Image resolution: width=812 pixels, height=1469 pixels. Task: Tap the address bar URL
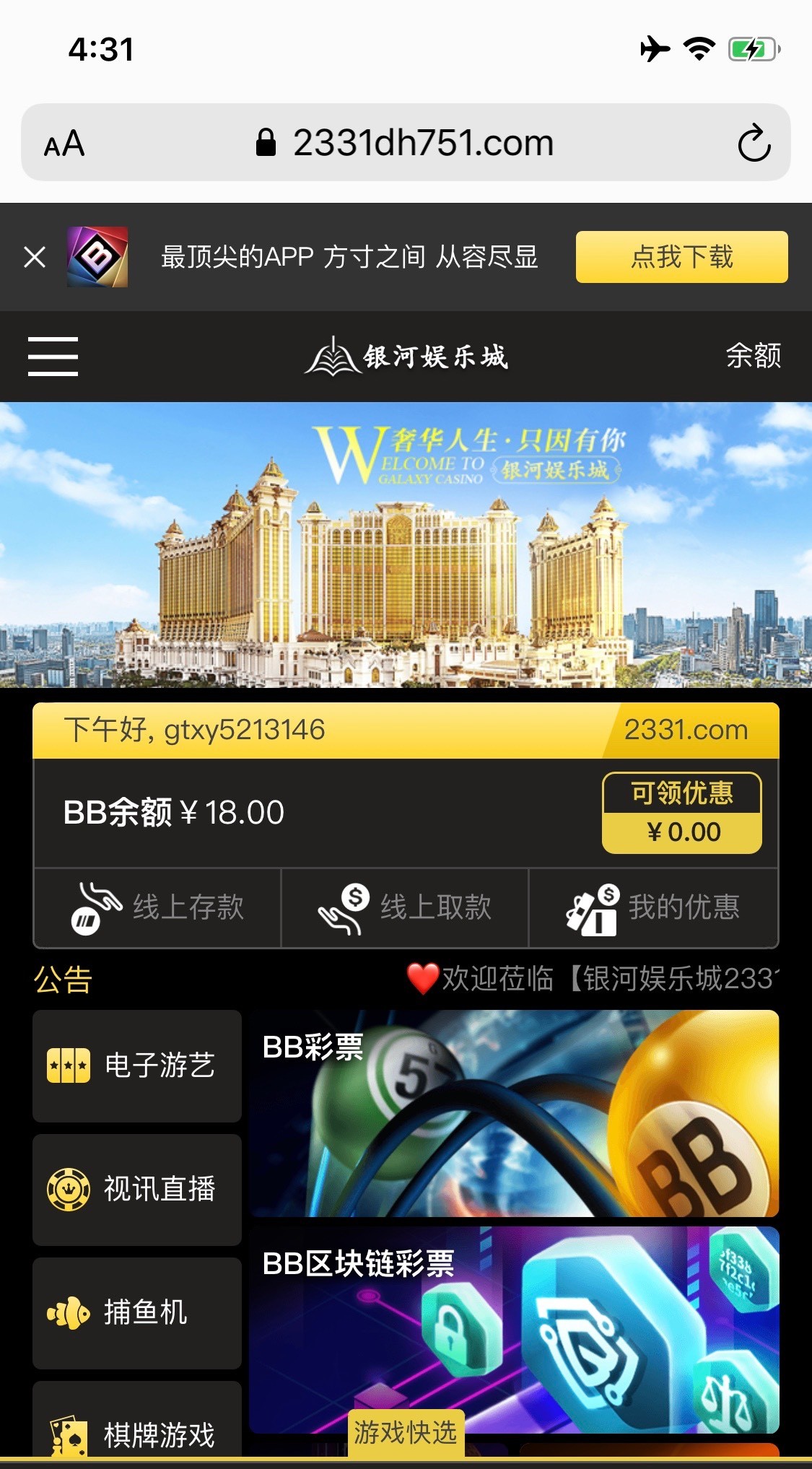(423, 143)
